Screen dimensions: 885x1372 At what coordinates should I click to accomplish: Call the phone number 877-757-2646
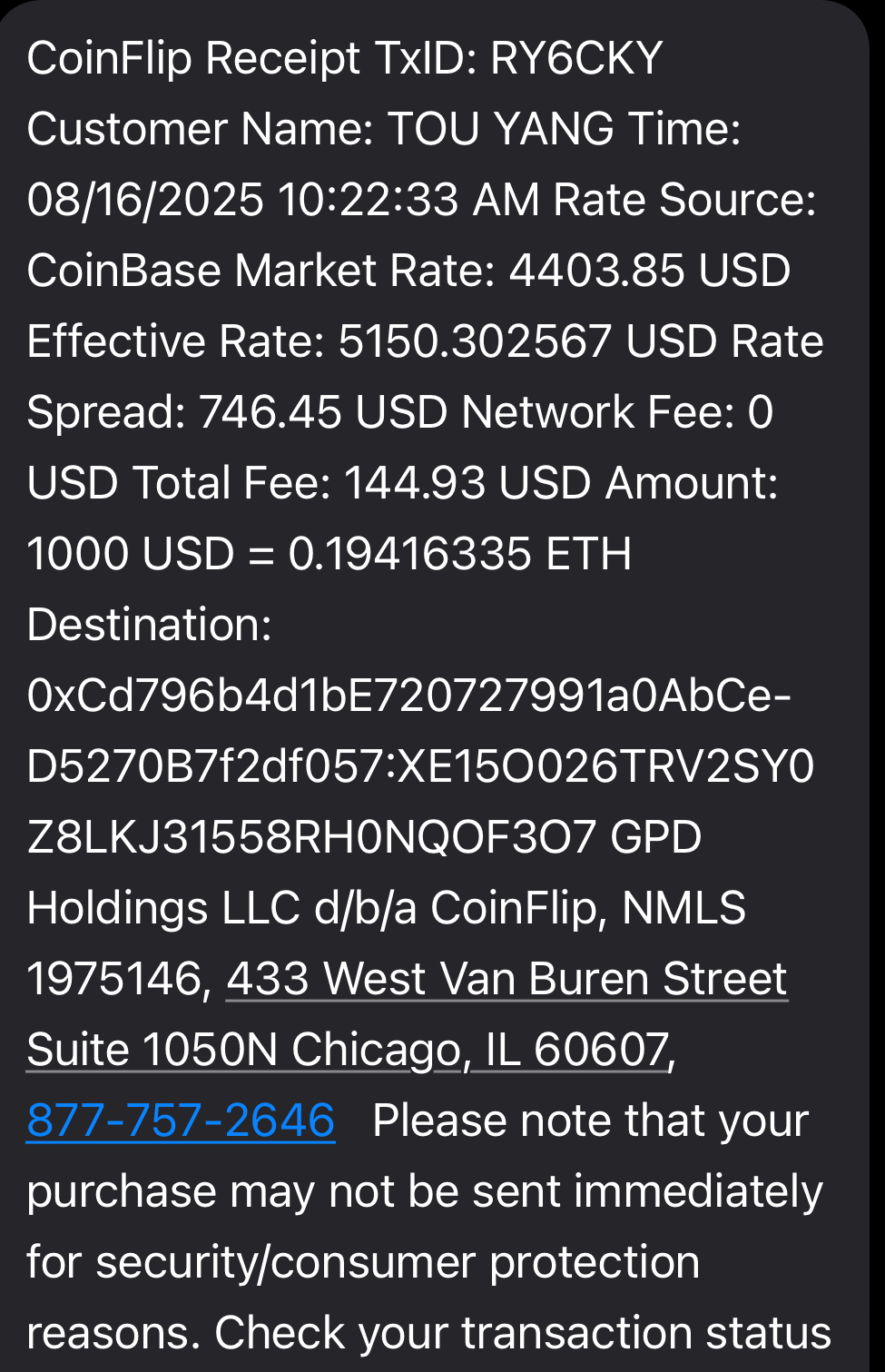click(181, 1120)
